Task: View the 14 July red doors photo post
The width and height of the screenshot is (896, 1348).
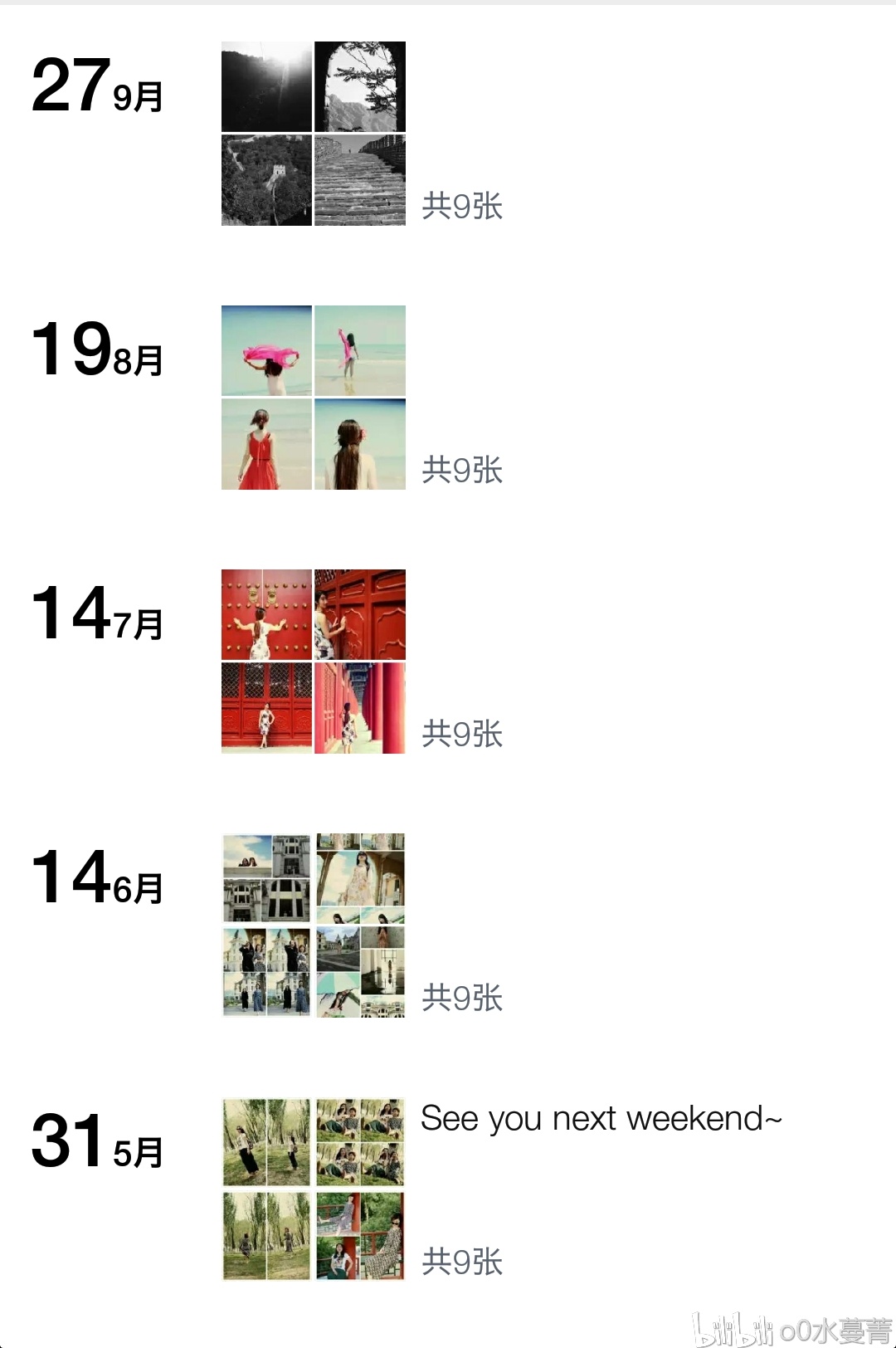Action: click(314, 662)
